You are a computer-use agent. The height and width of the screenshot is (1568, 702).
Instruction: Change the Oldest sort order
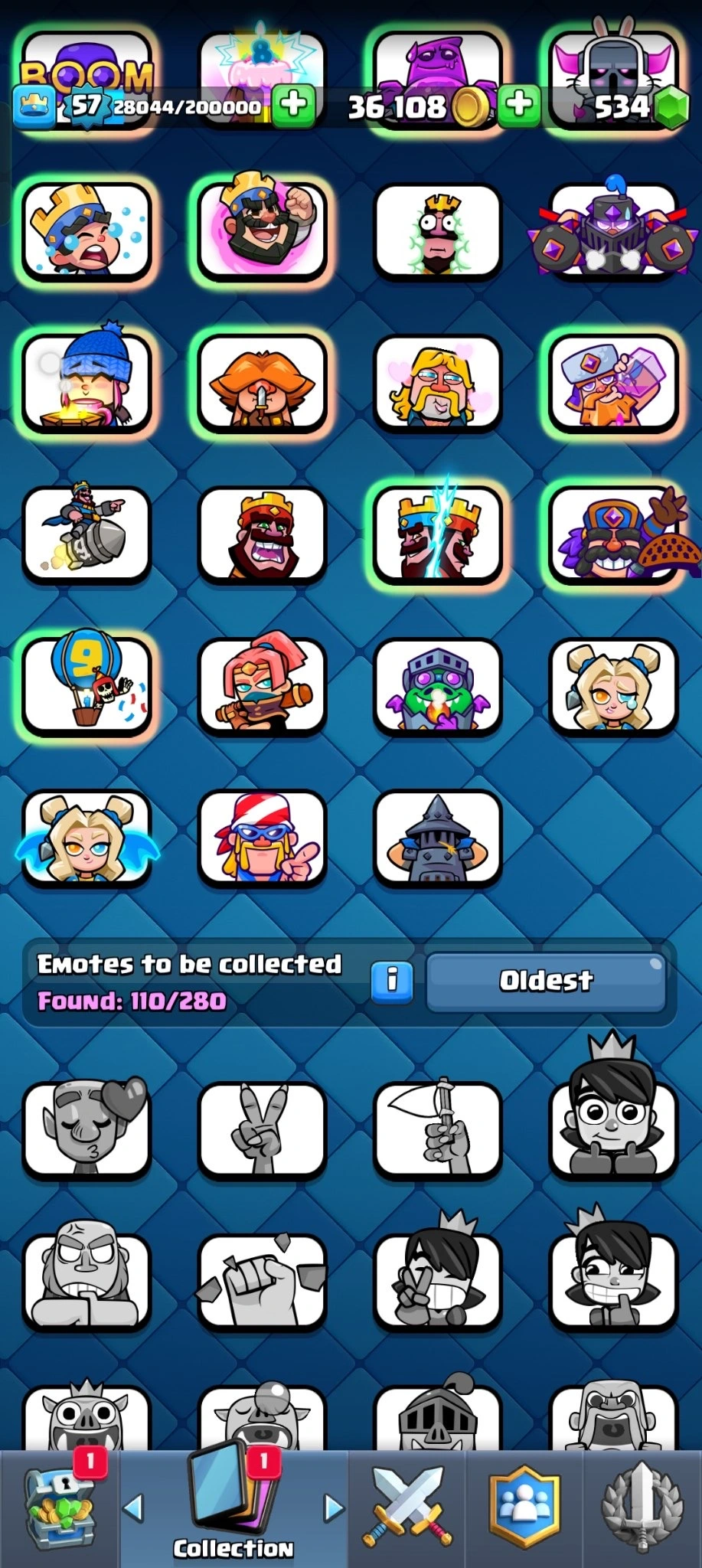pos(546,981)
